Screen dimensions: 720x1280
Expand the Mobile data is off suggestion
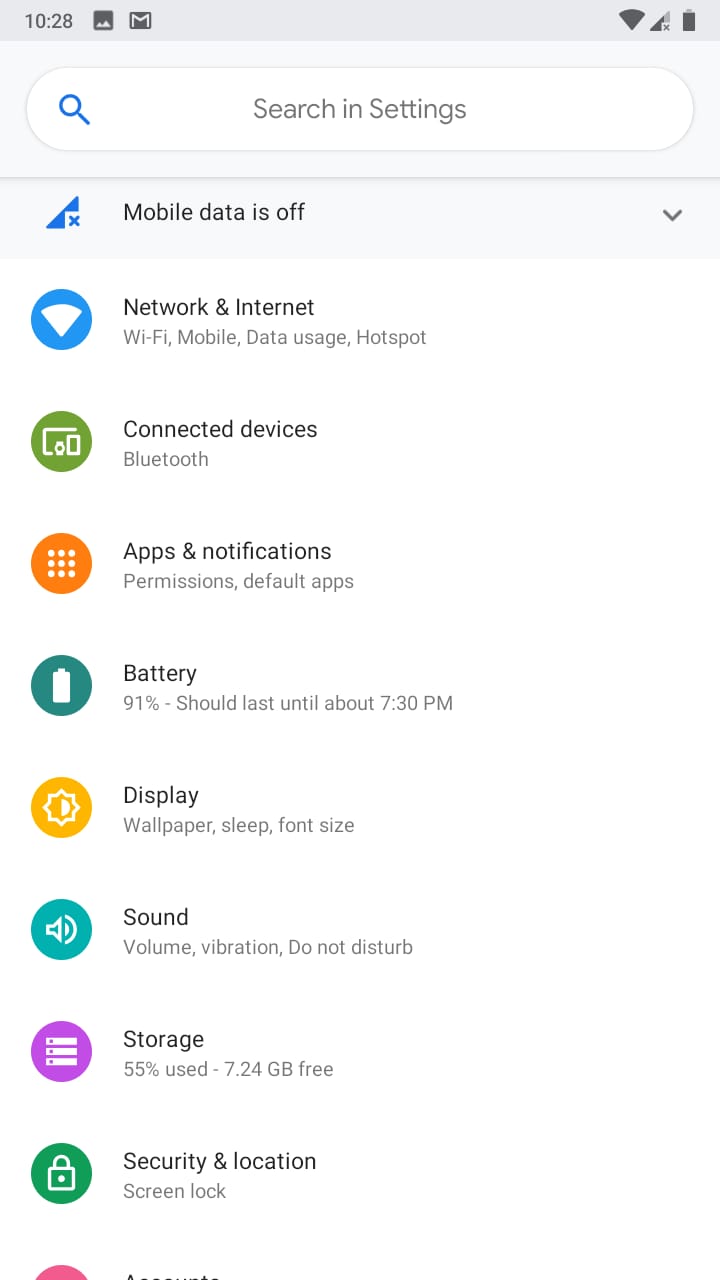672,214
